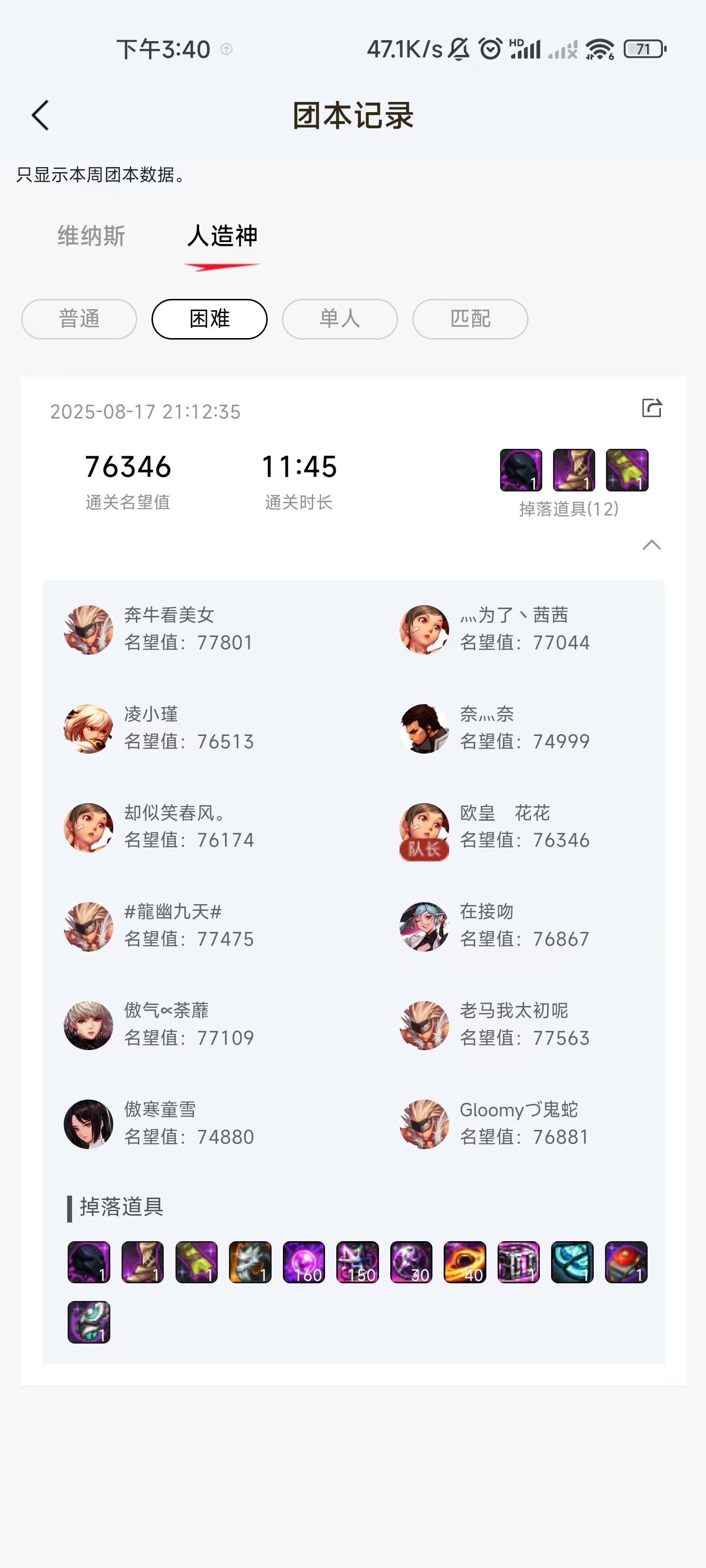Choose the 单人 mode chip

(x=339, y=318)
